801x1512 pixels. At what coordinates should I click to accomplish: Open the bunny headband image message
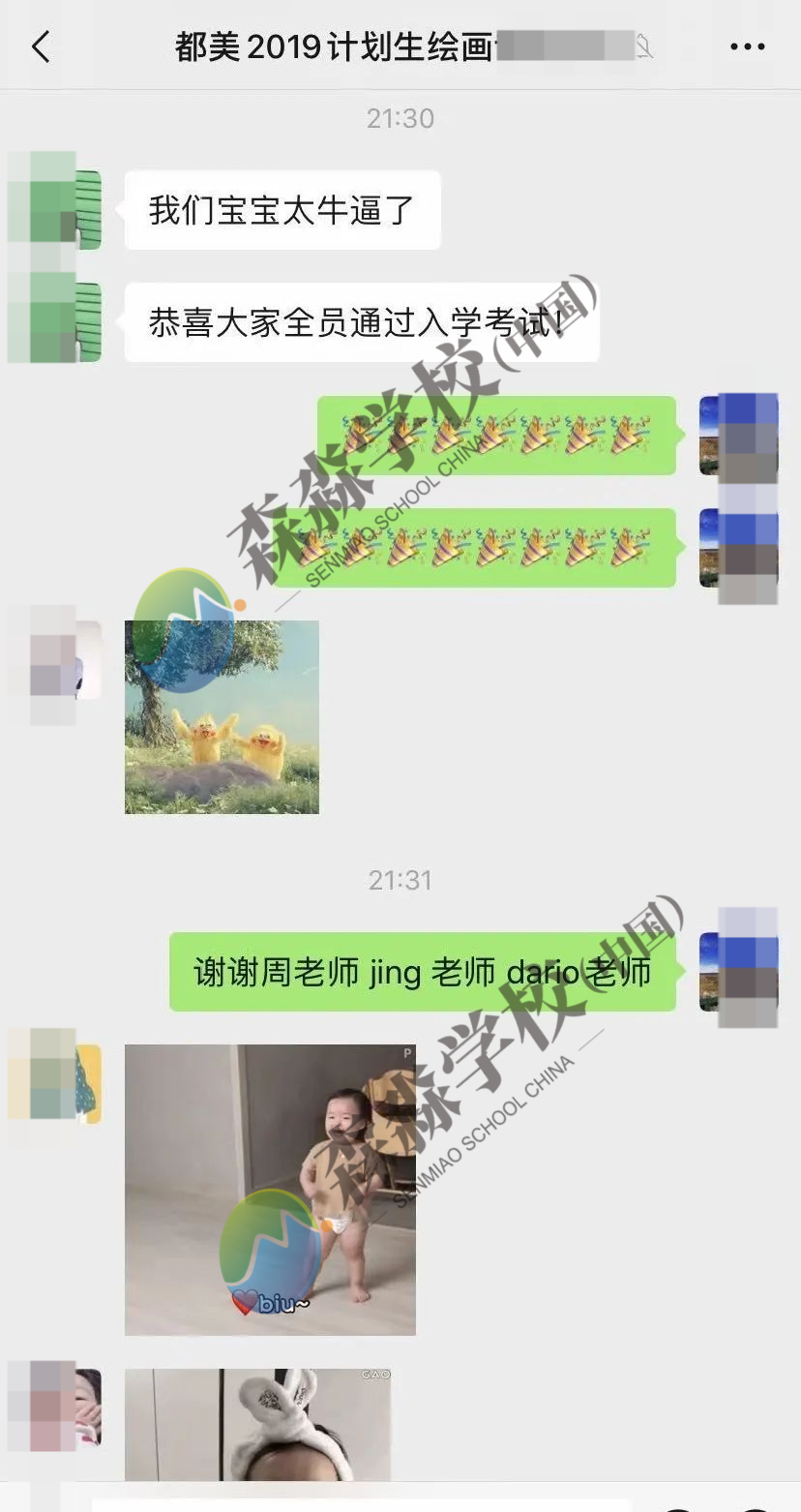[x=257, y=1423]
